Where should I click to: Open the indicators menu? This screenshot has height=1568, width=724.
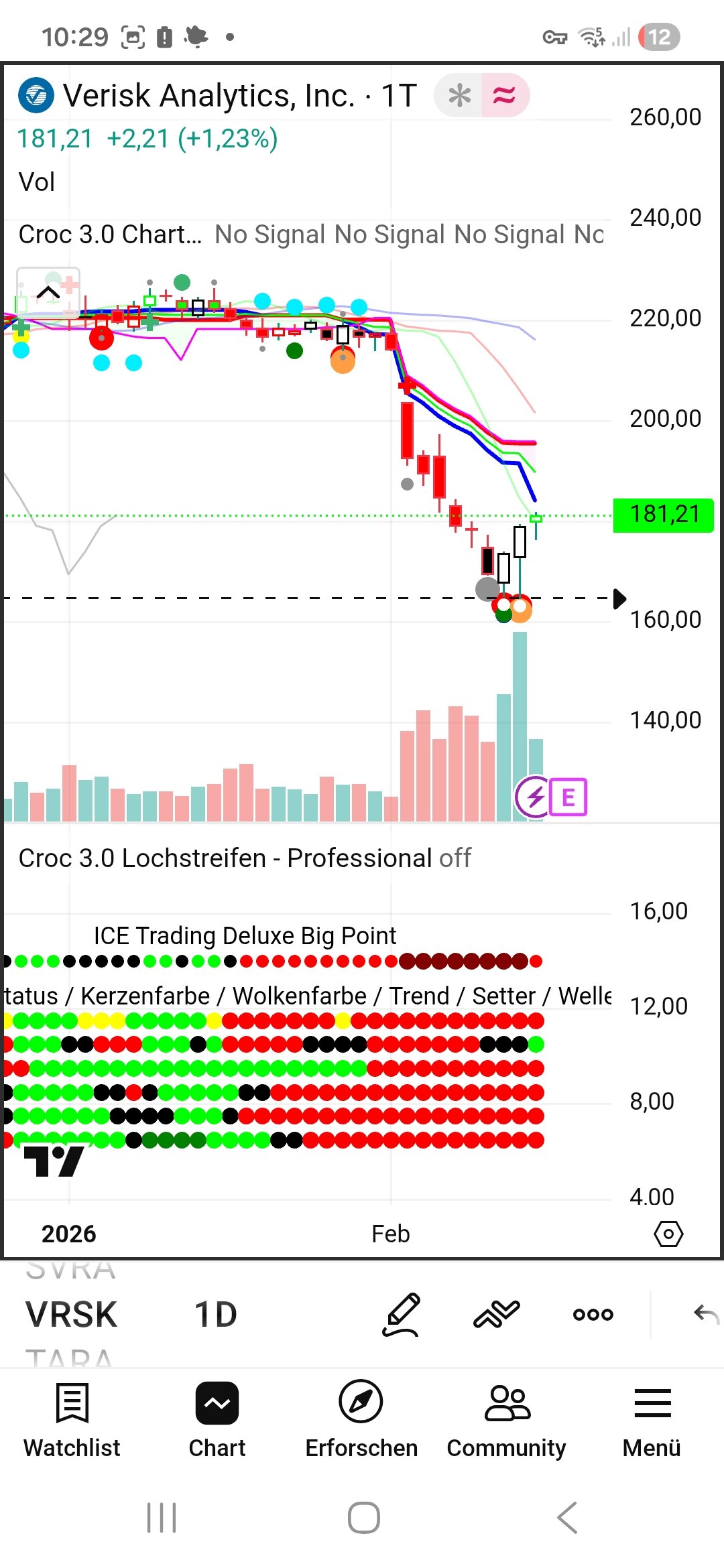[x=497, y=1315]
